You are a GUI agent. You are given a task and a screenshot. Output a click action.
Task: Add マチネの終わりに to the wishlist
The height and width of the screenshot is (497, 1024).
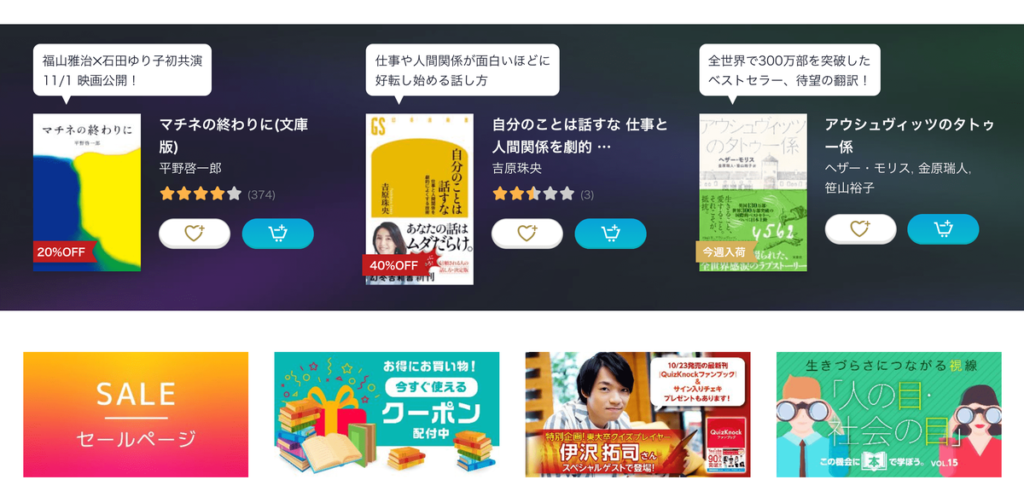coord(194,233)
